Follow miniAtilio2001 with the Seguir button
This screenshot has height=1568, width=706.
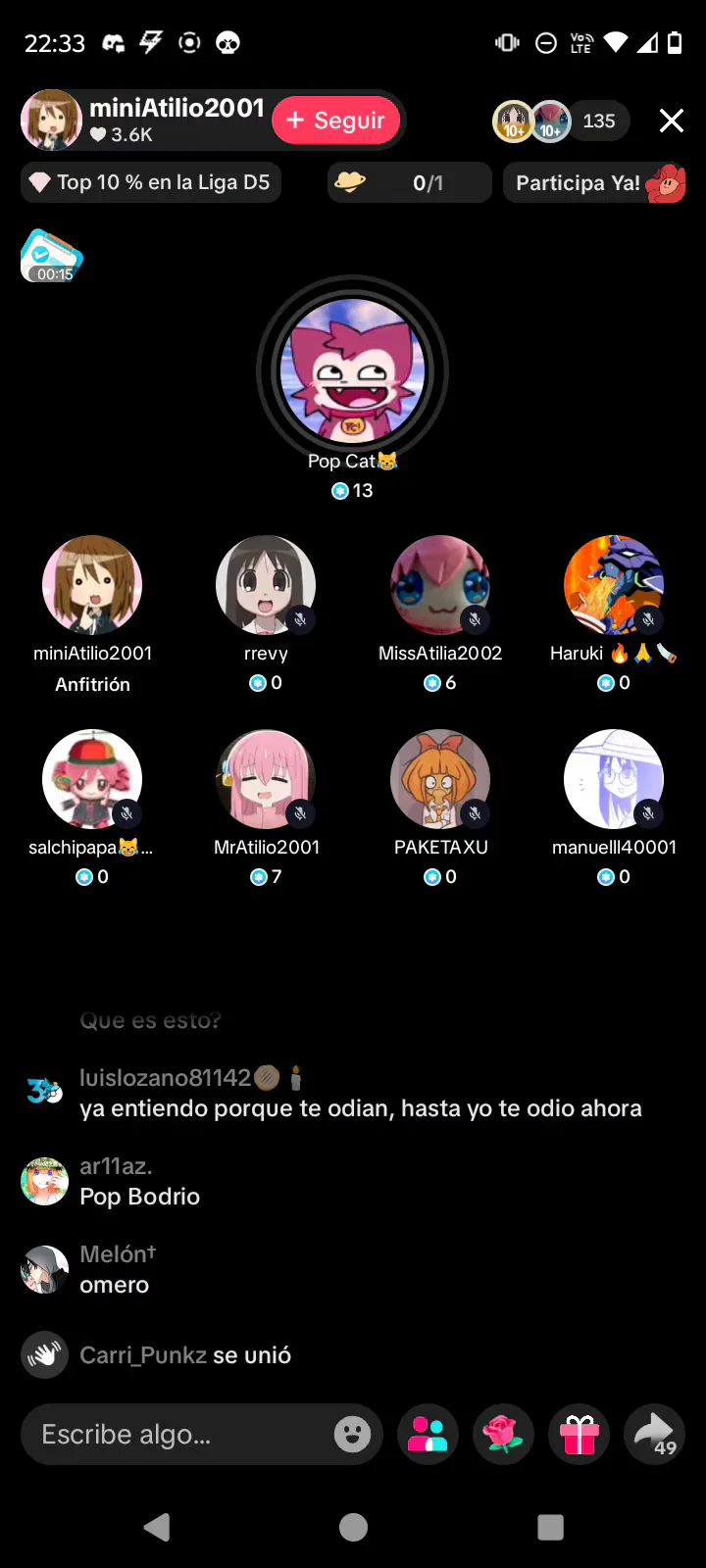click(x=335, y=121)
